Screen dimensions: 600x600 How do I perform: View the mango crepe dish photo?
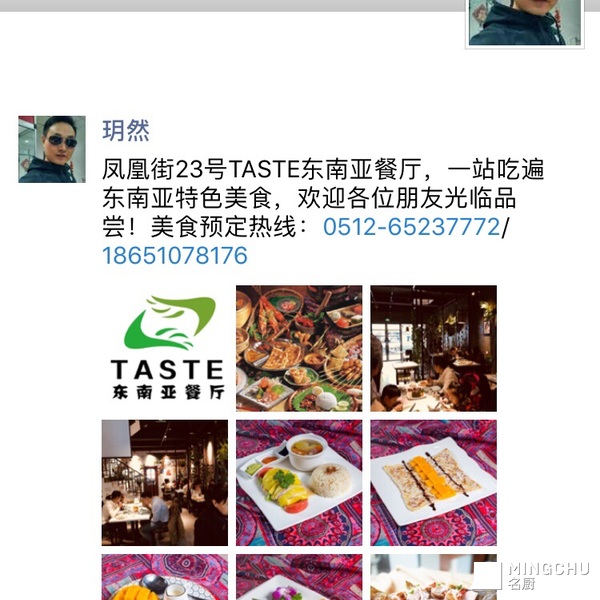(x=433, y=482)
